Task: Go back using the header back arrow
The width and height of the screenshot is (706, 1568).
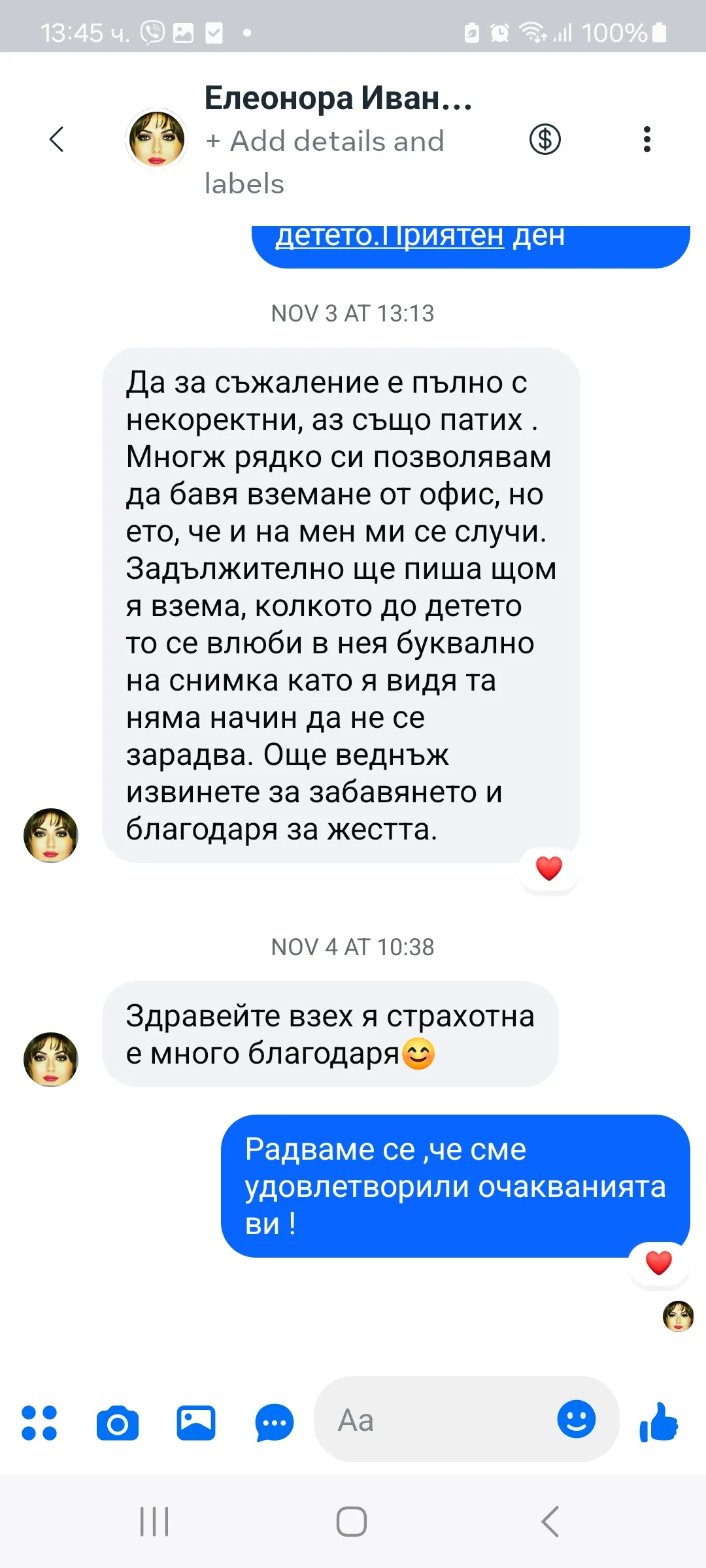Action: 57,139
